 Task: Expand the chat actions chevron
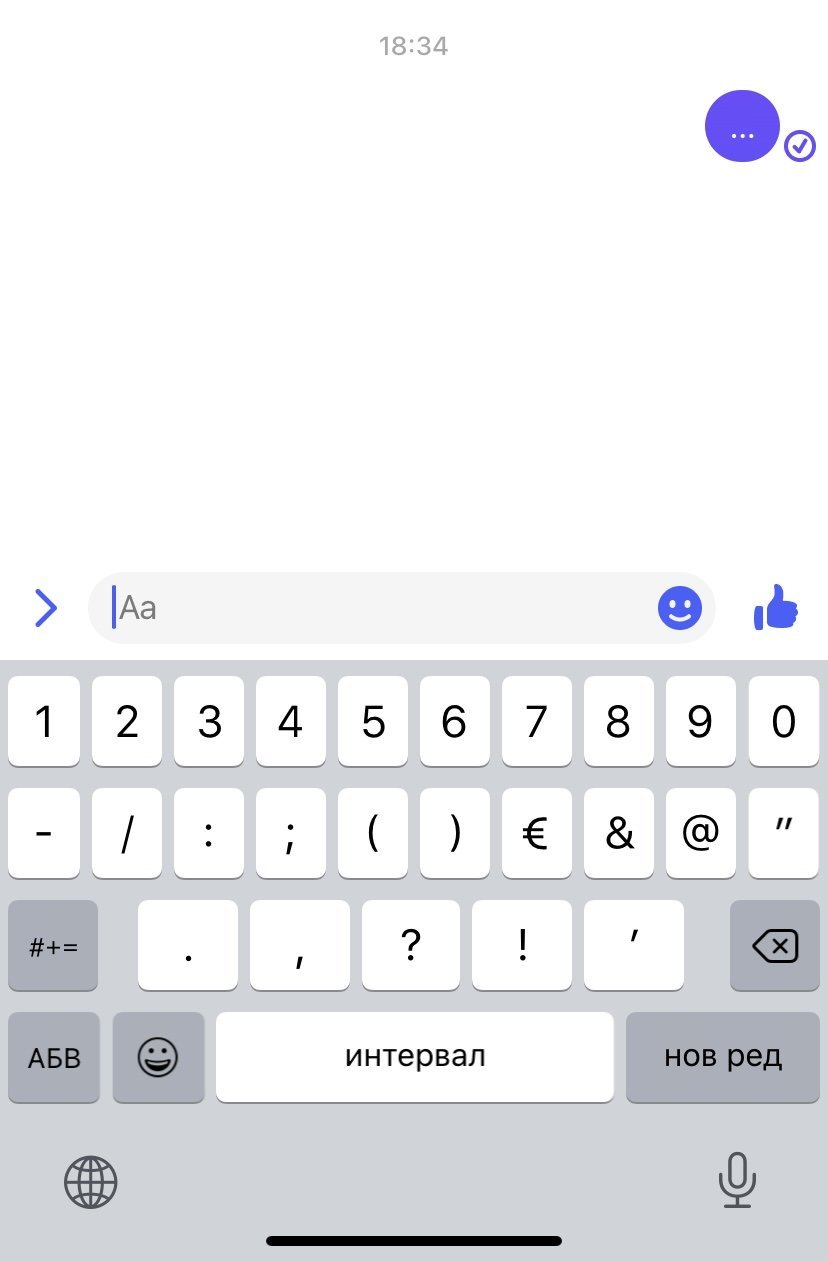[46, 608]
